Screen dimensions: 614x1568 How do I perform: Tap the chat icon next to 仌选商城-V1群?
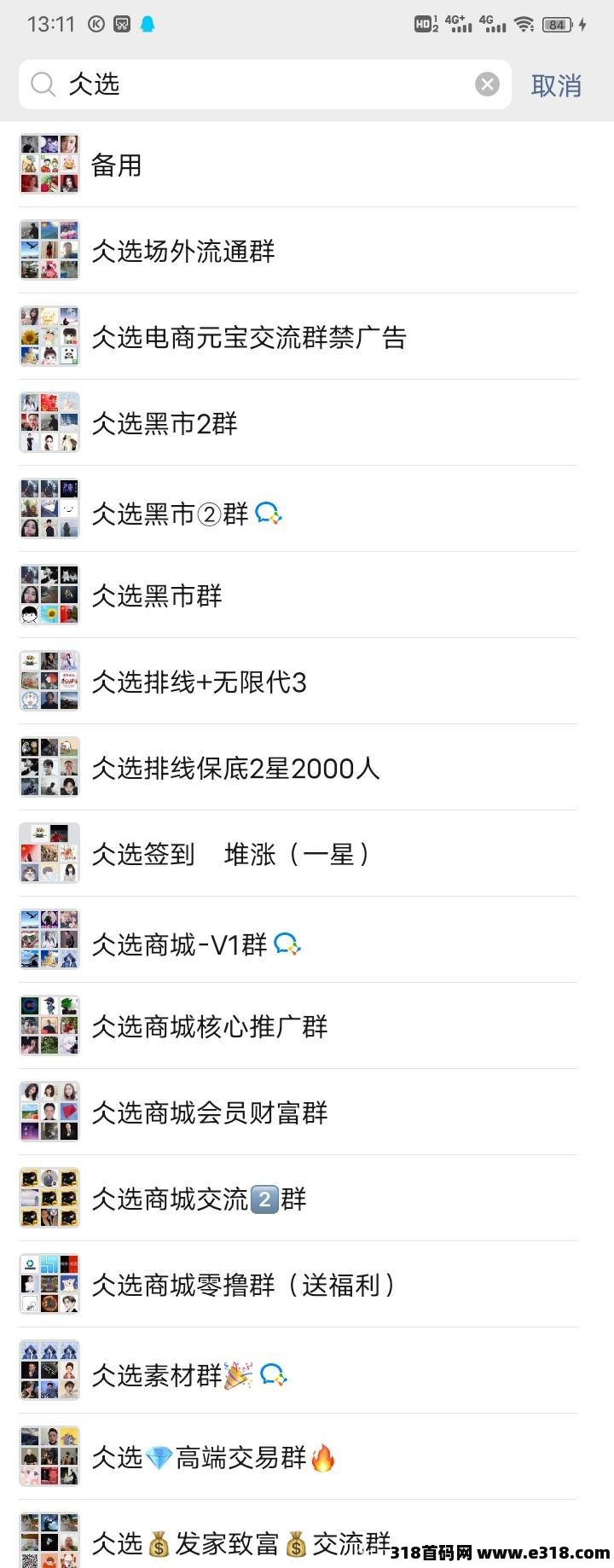(288, 945)
